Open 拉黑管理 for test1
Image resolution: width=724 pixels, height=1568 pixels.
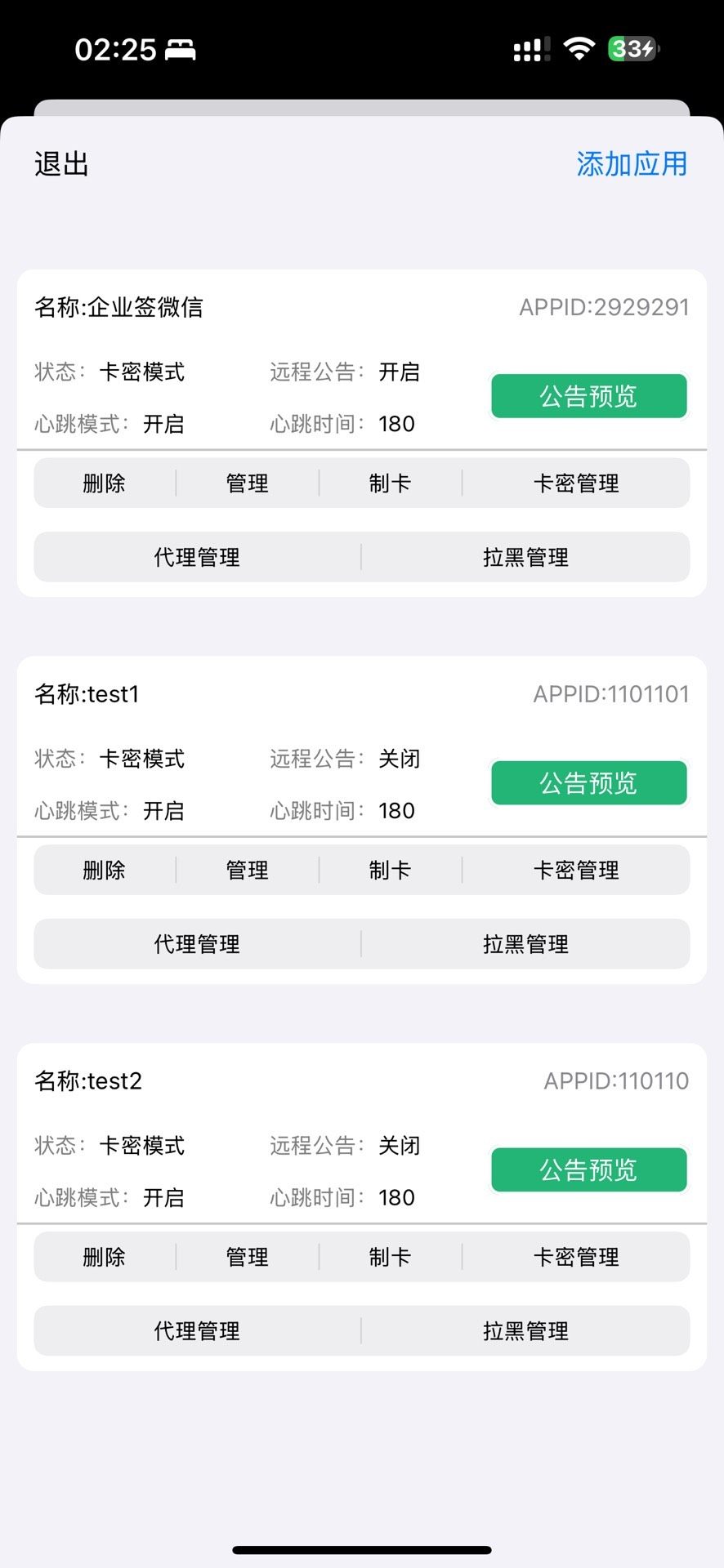[x=525, y=944]
